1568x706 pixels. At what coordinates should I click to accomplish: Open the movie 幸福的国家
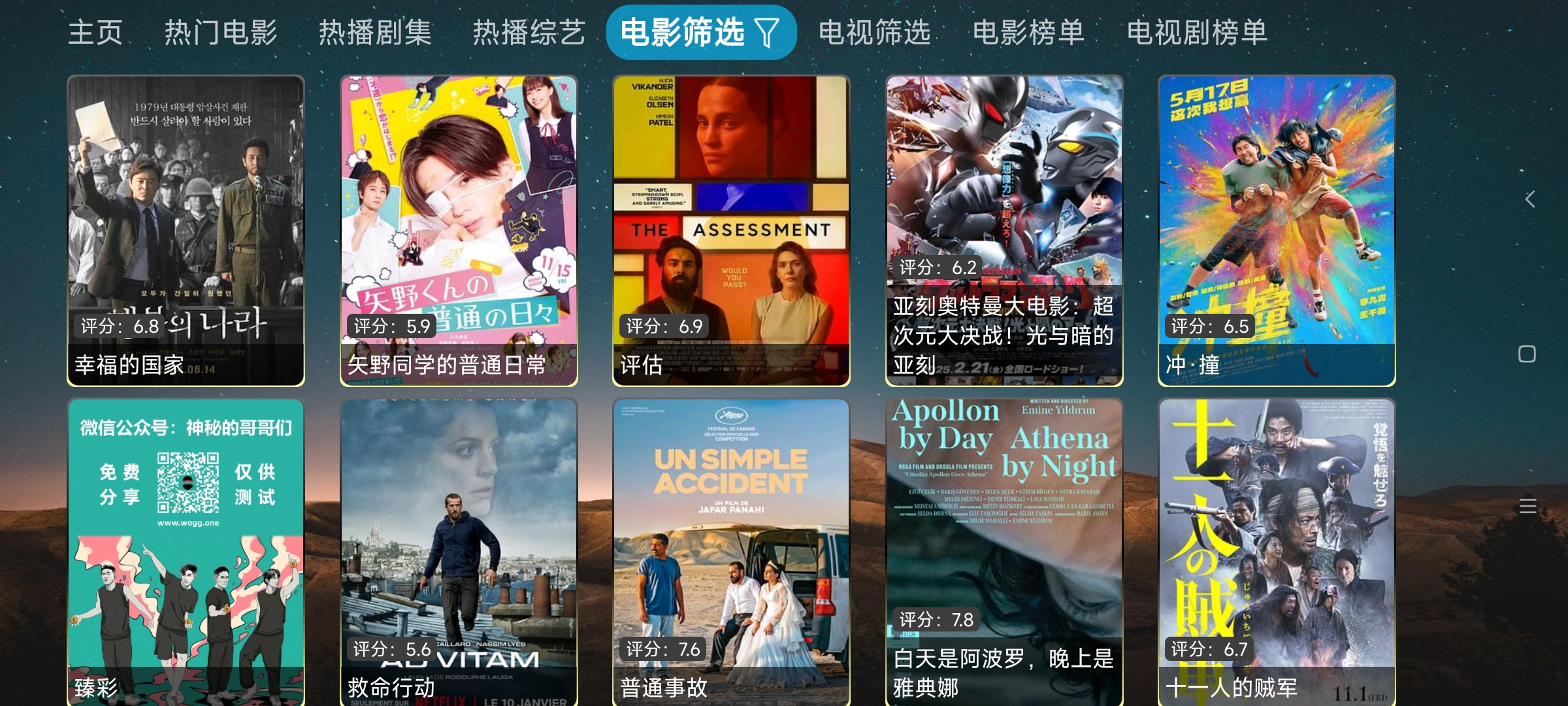coord(186,230)
